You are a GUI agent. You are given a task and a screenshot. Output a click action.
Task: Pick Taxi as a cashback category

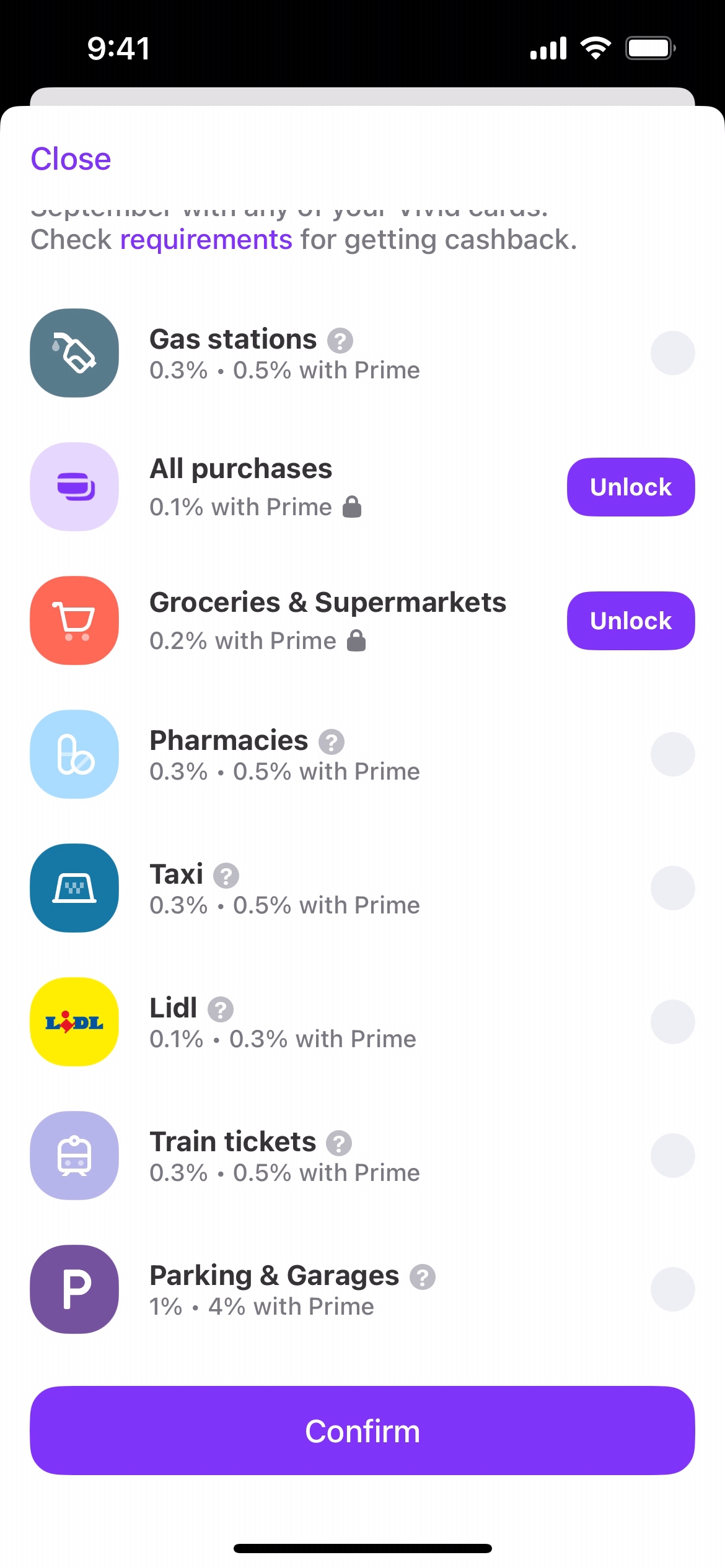click(672, 888)
